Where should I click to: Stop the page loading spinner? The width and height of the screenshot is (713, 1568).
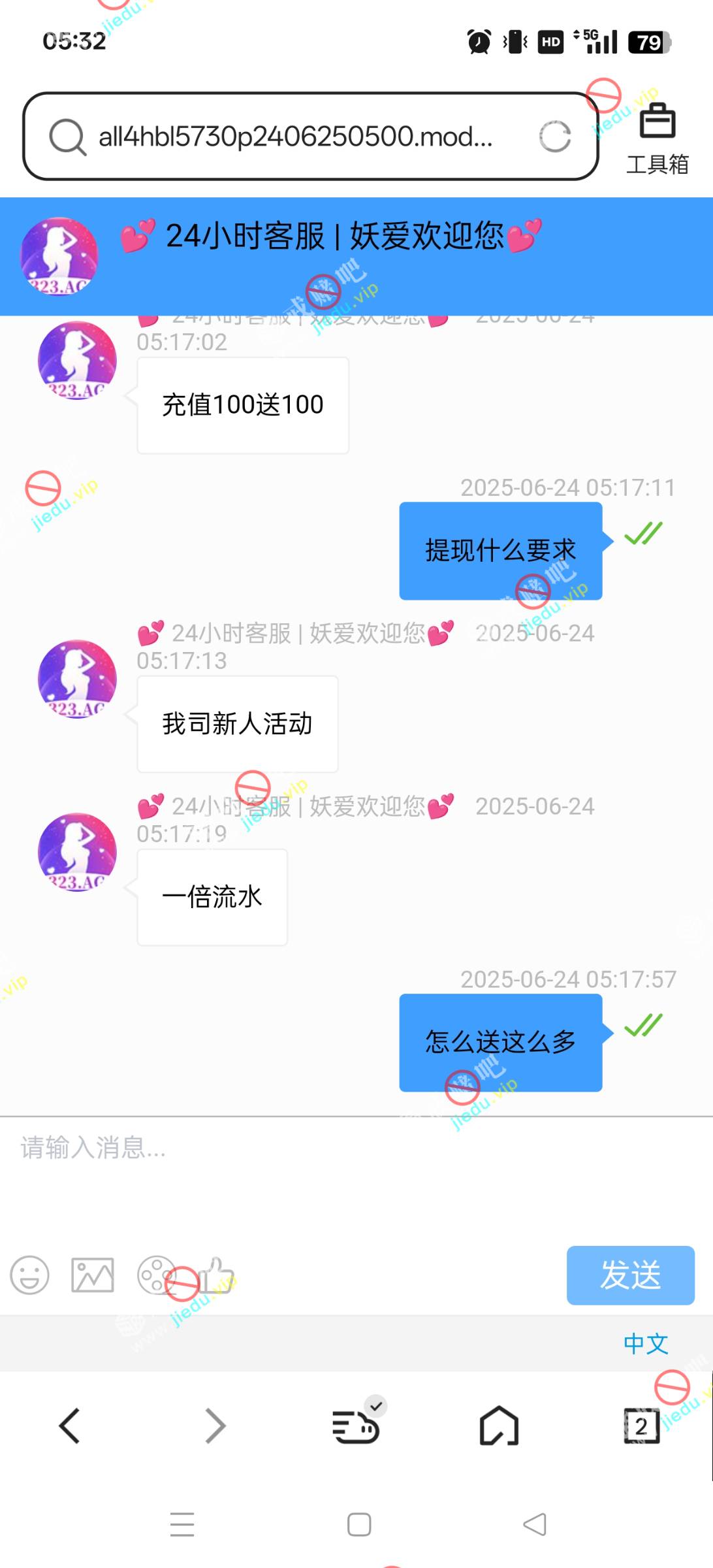coord(555,137)
